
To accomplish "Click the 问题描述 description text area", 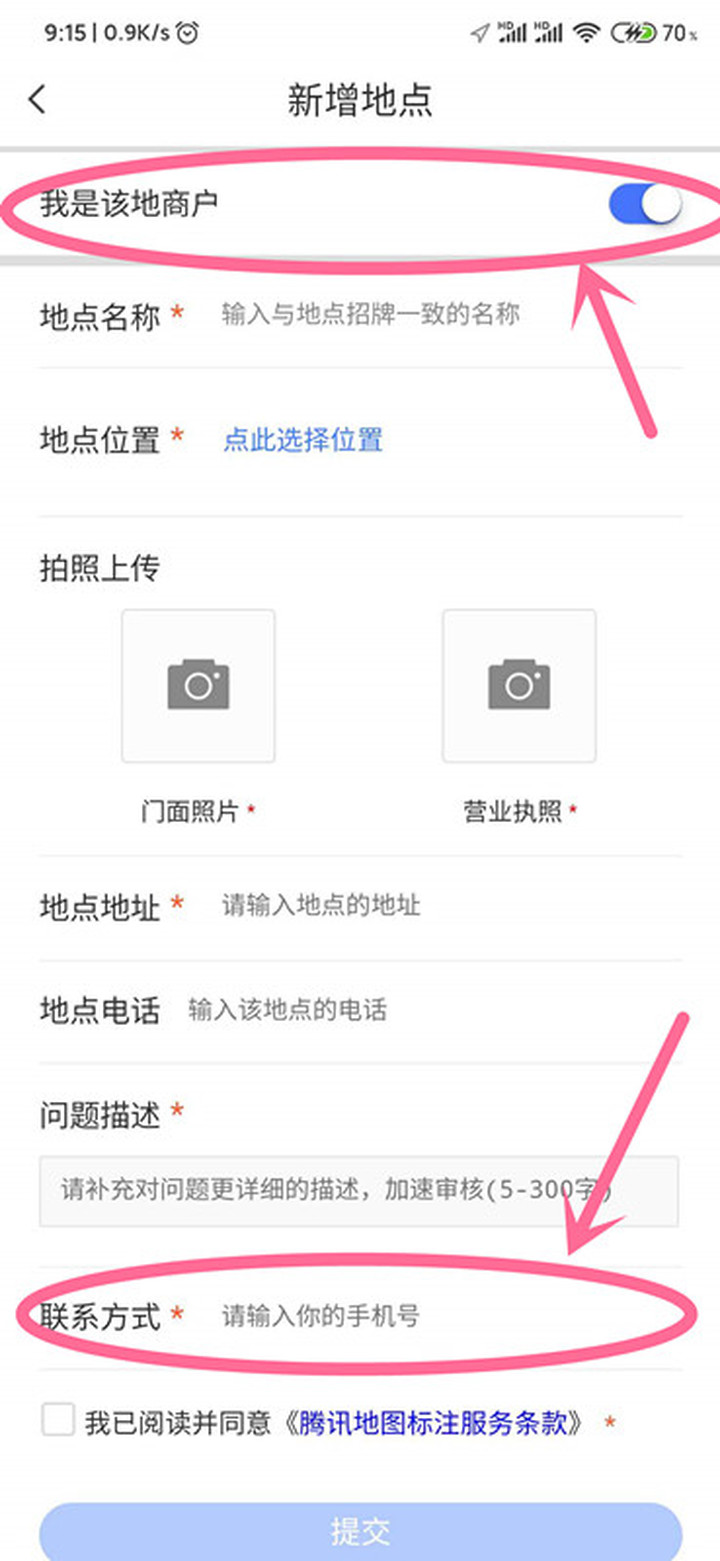I will (x=360, y=1190).
